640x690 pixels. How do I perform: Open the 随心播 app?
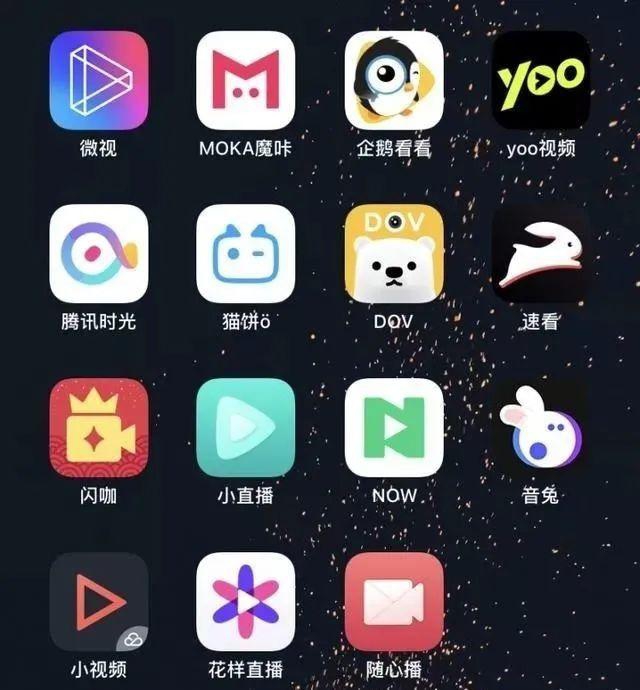pos(394,601)
